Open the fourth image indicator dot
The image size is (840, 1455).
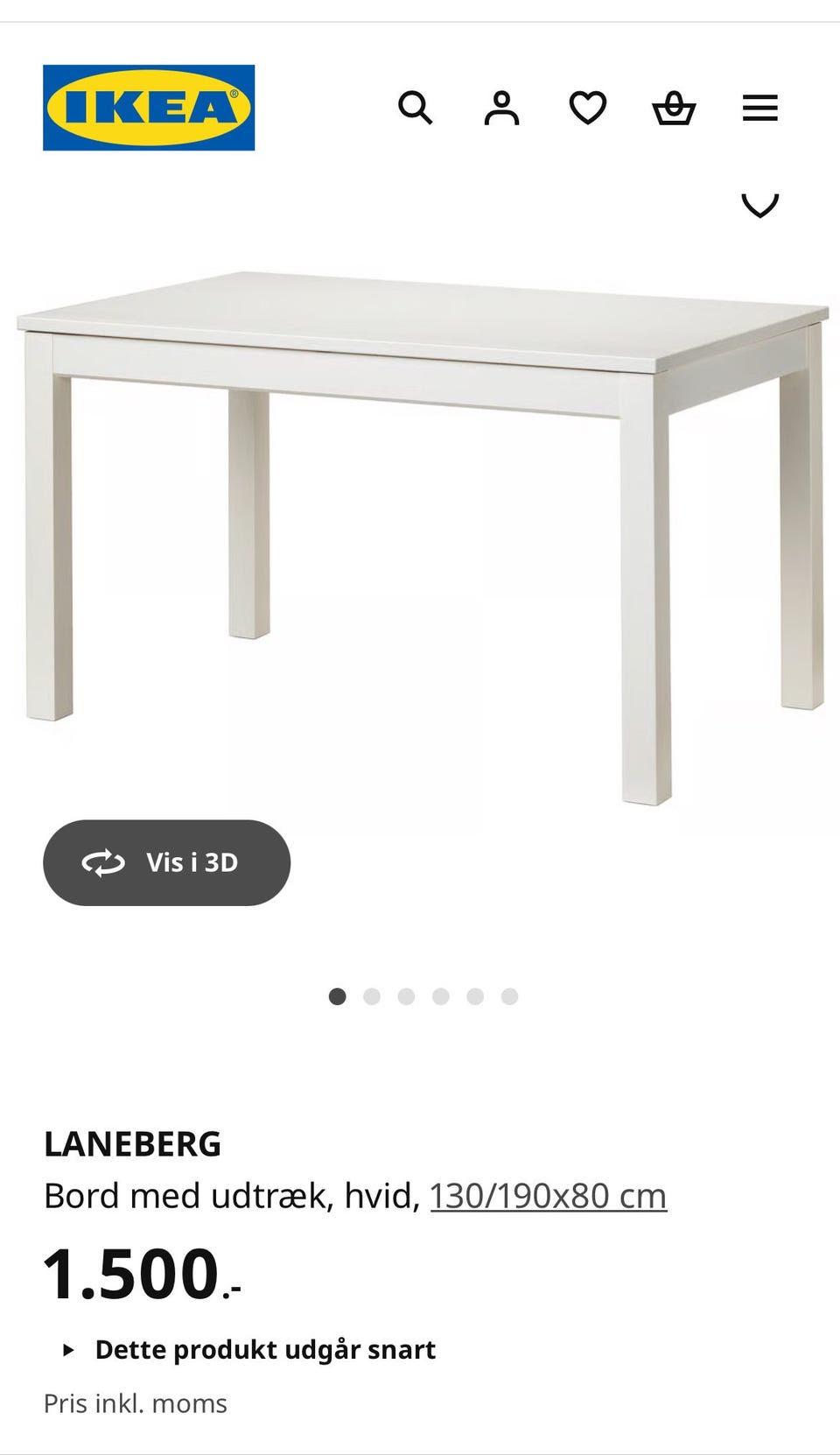tap(441, 996)
